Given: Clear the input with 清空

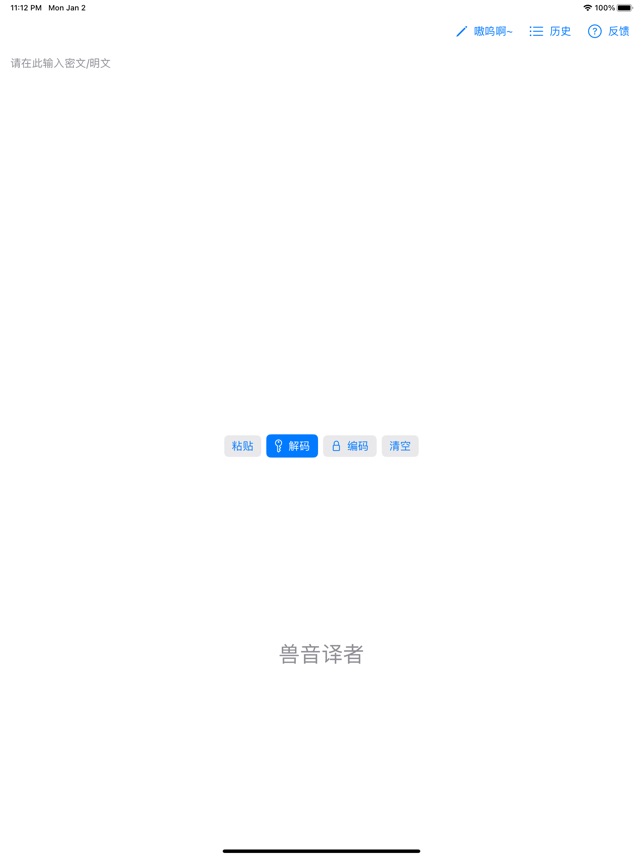Looking at the screenshot, I should pyautogui.click(x=400, y=446).
